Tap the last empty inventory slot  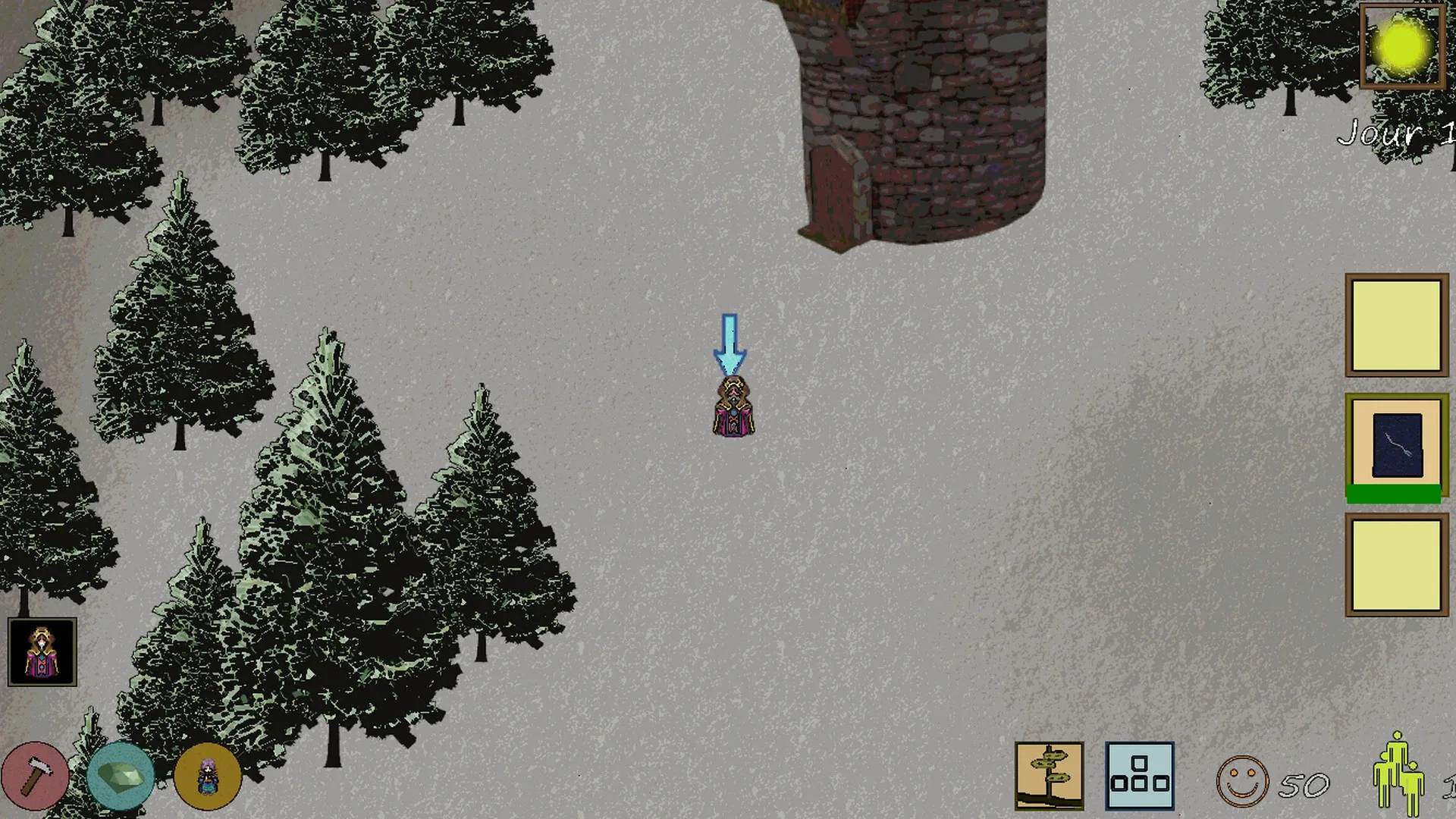(1396, 564)
